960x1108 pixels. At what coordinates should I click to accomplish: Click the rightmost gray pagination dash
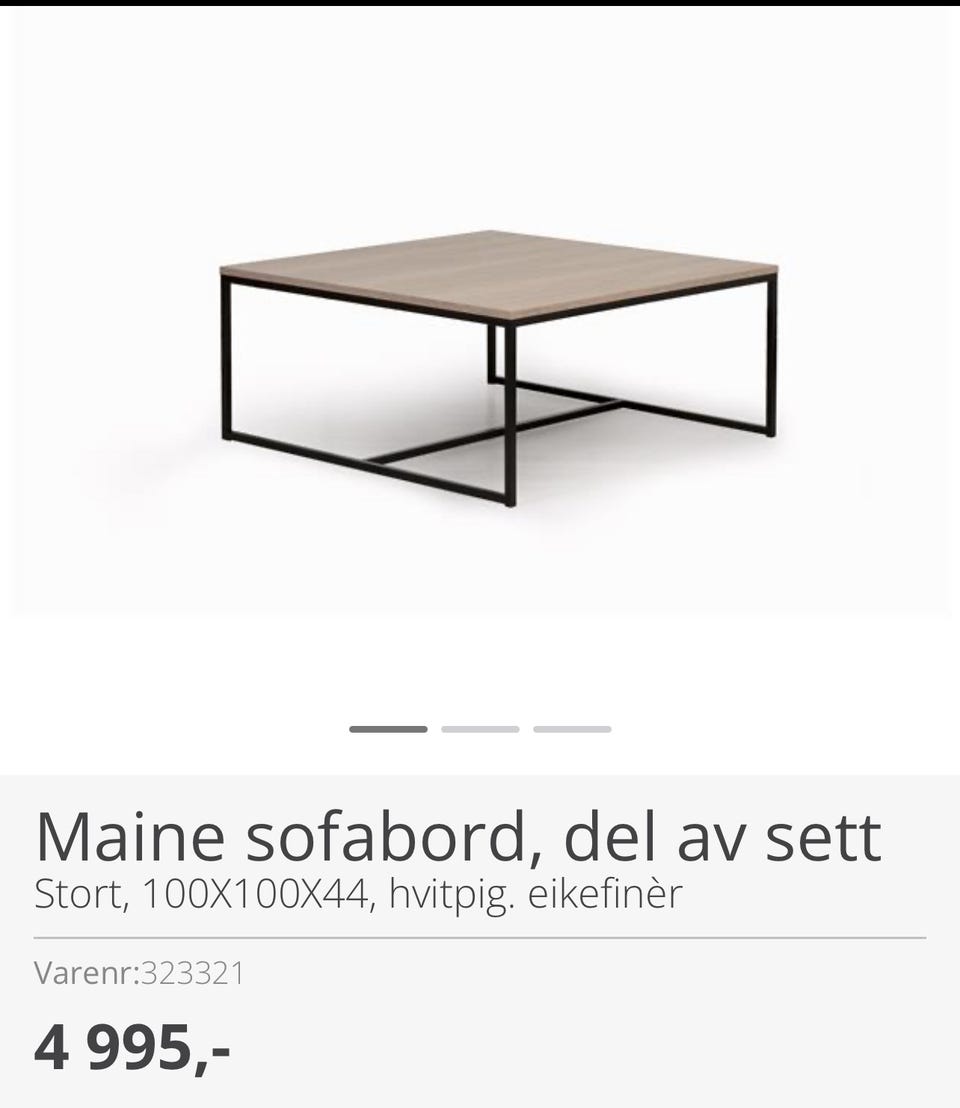click(573, 730)
